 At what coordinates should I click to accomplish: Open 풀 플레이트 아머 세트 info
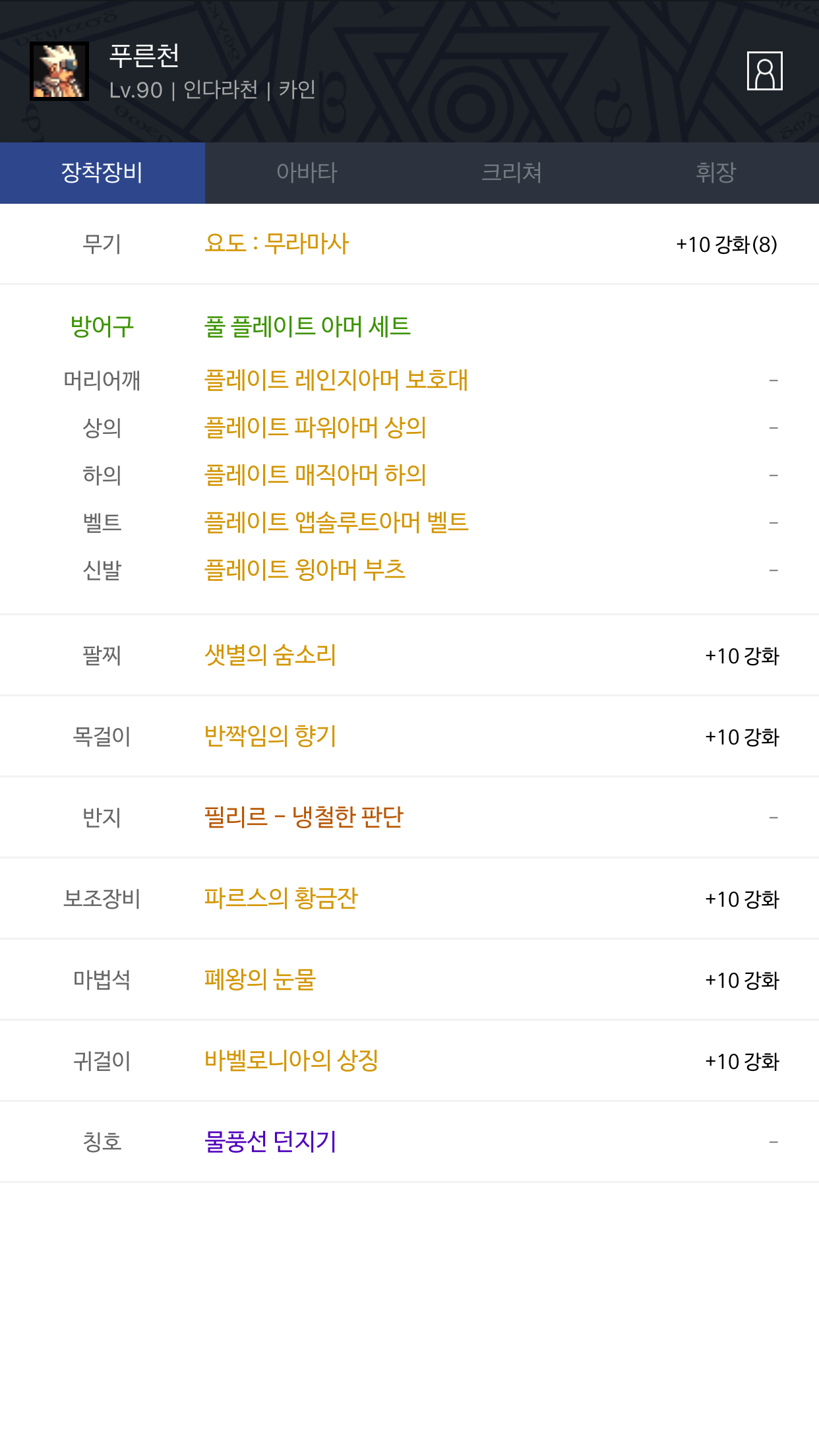pyautogui.click(x=307, y=326)
